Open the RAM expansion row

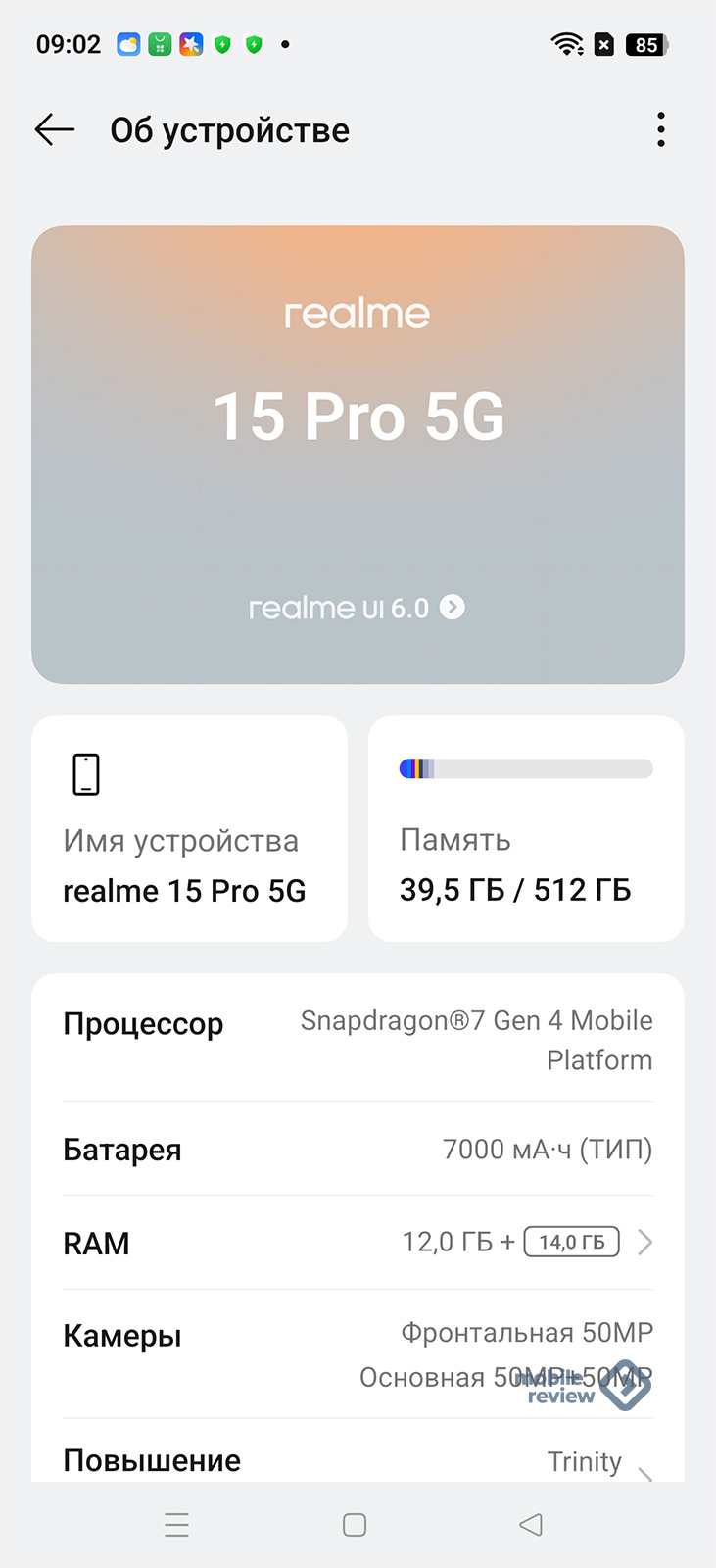(x=358, y=1243)
